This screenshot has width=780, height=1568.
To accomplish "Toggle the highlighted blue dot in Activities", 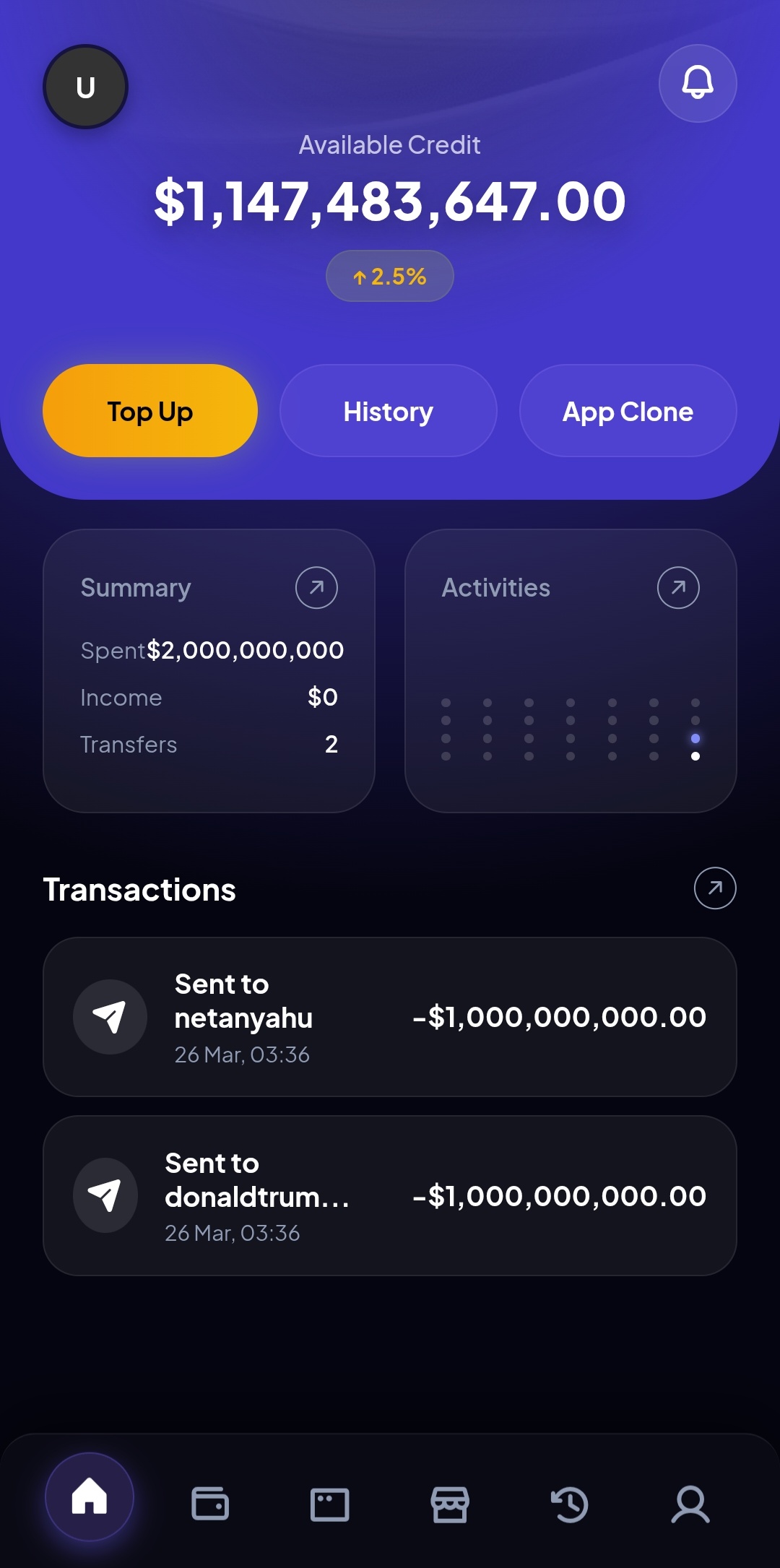I will [695, 738].
